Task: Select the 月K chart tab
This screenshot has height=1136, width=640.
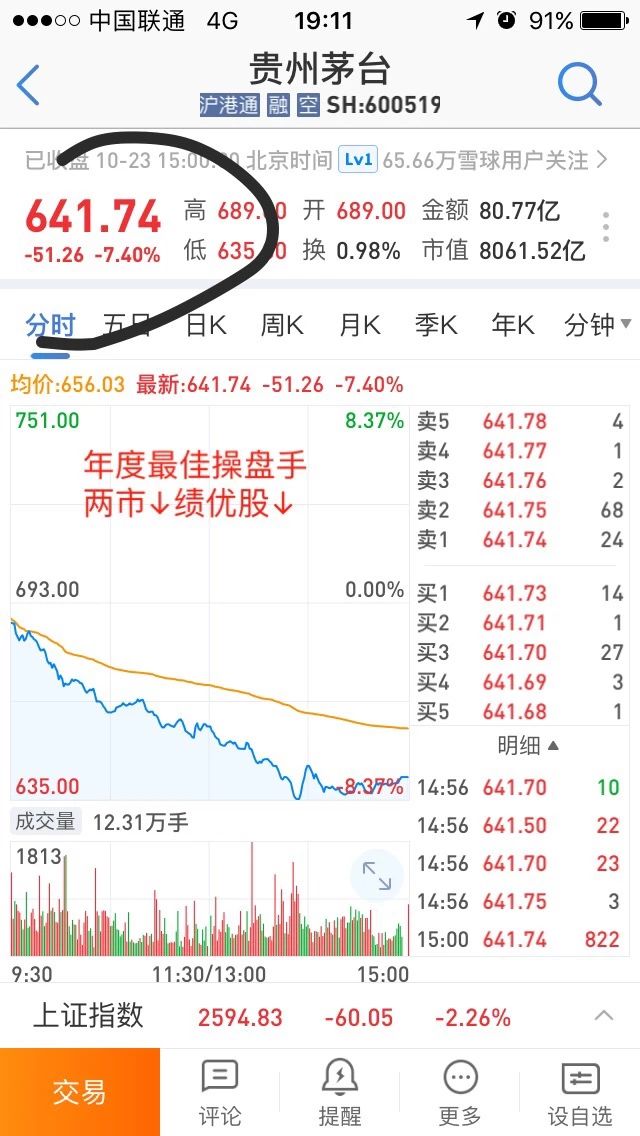Action: [x=360, y=325]
